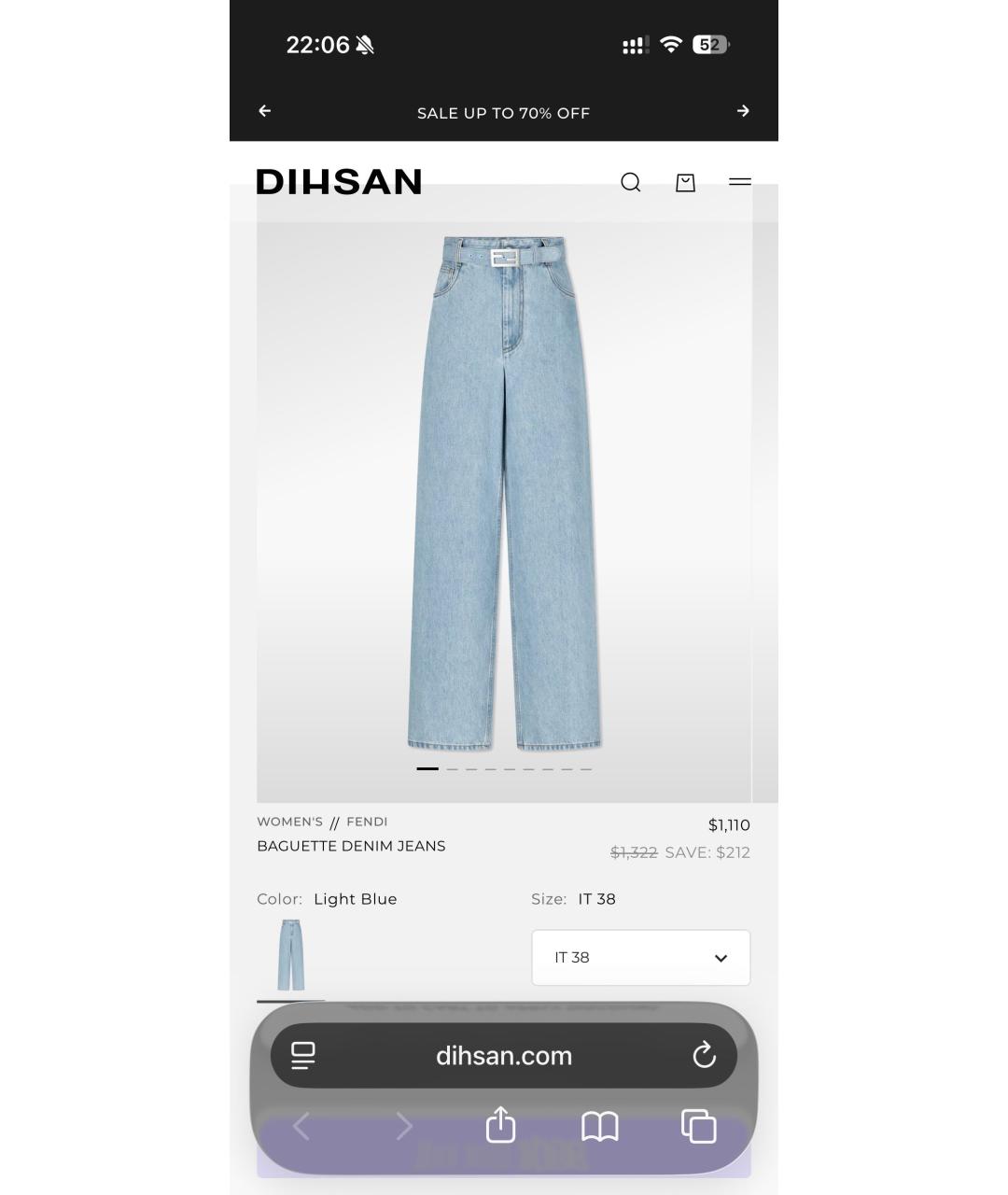Open the hamburger menu

point(739,182)
